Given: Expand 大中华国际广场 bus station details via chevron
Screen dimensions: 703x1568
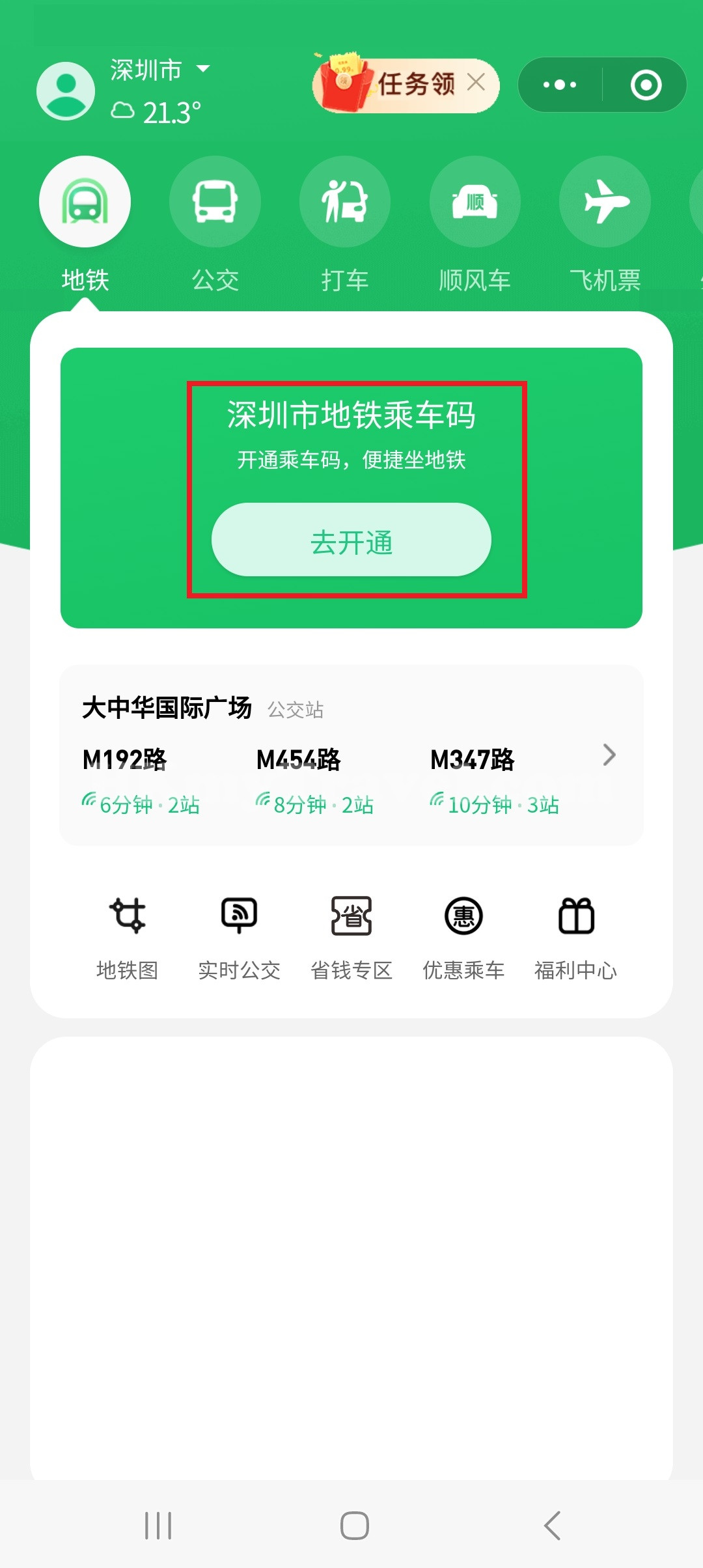Looking at the screenshot, I should 609,754.
